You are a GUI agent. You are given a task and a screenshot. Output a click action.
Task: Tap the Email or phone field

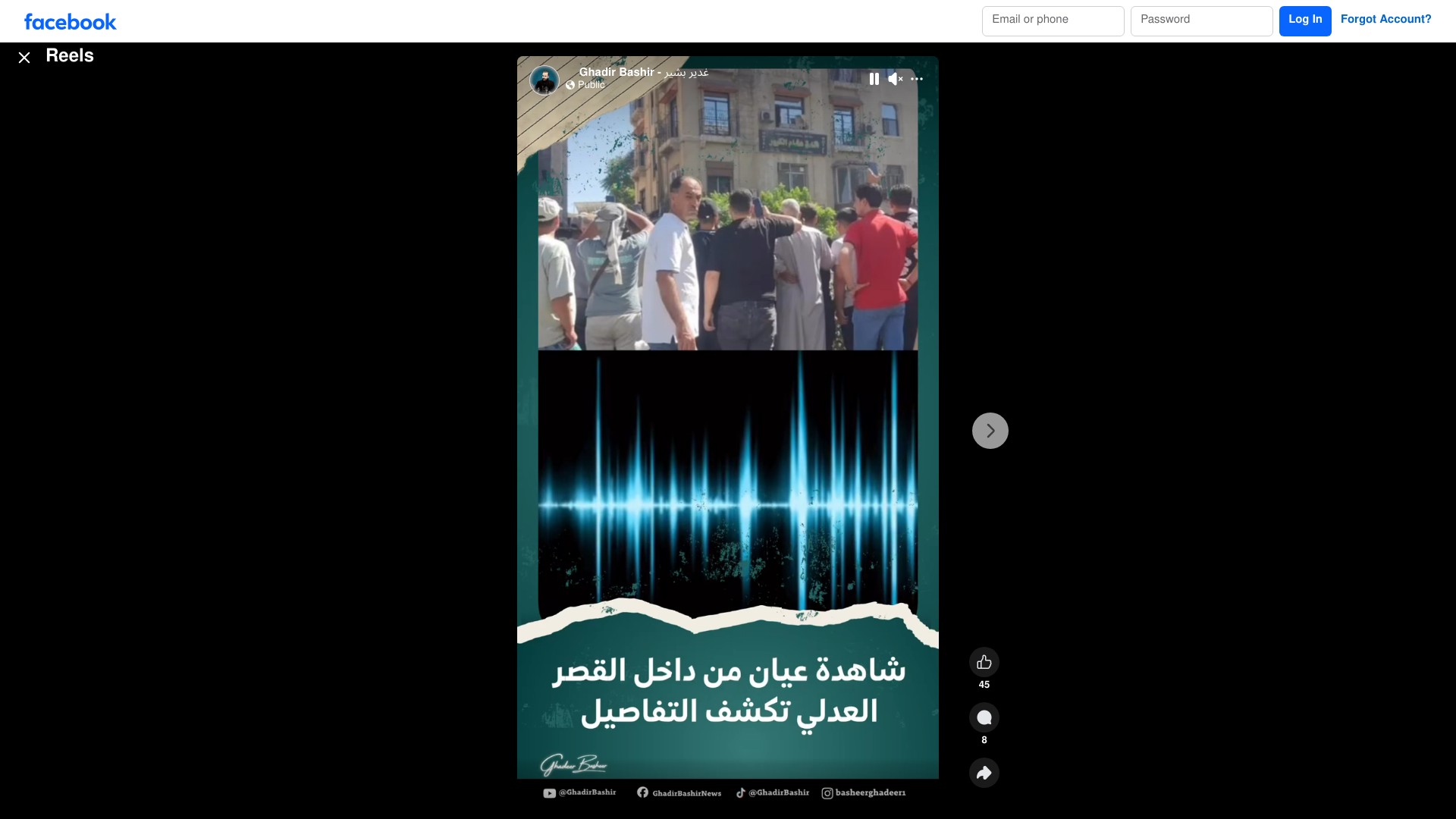click(1053, 21)
